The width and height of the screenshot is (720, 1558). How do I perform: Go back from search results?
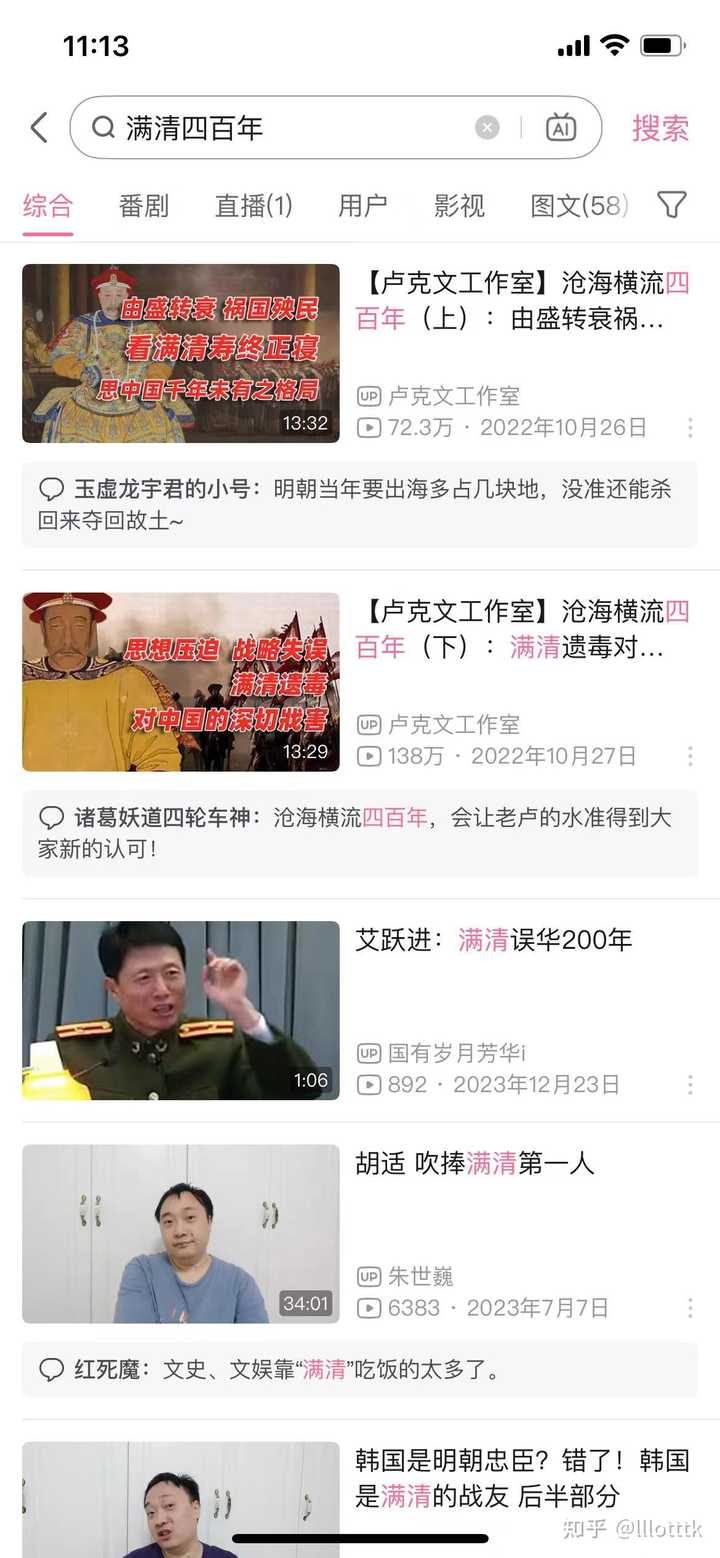[x=39, y=128]
